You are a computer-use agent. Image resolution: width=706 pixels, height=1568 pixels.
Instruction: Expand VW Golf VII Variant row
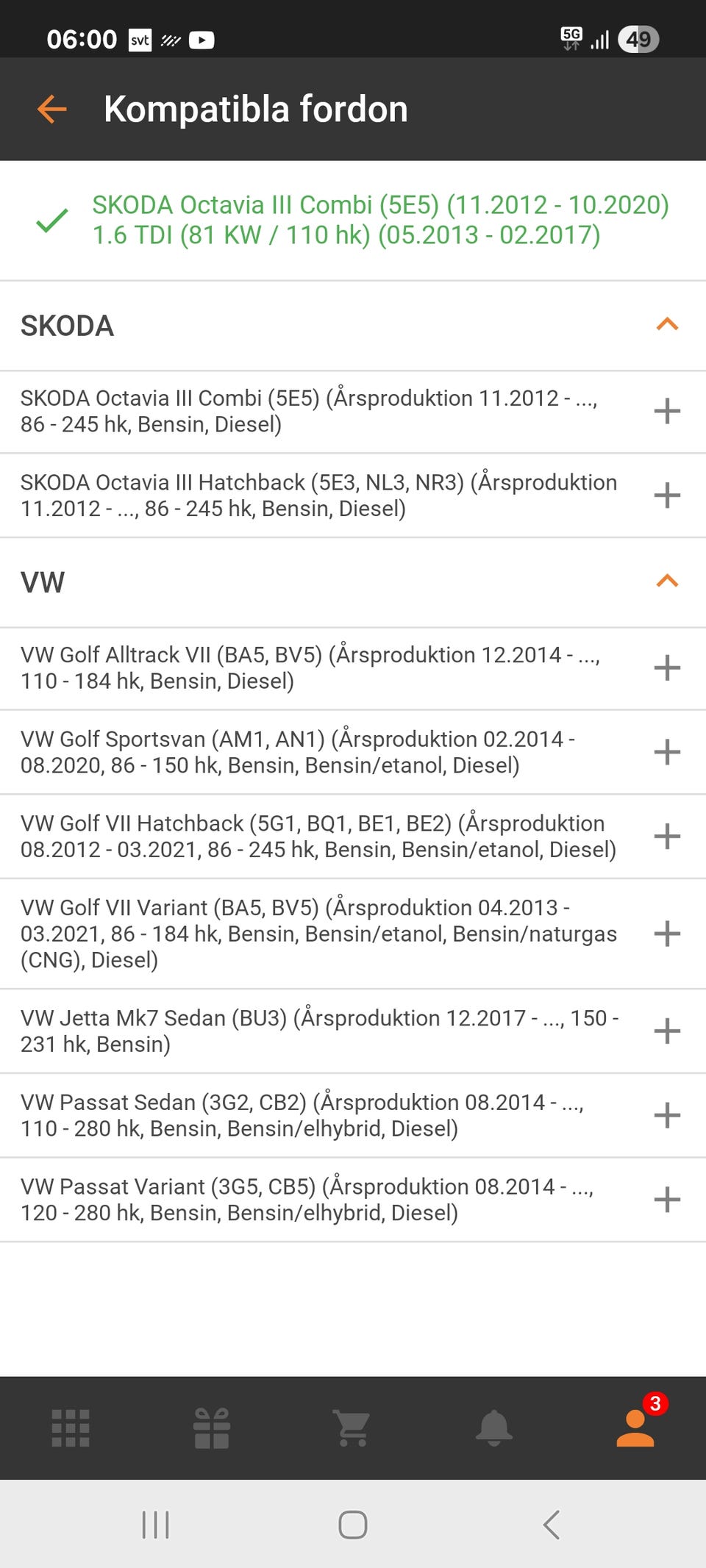[x=666, y=934]
